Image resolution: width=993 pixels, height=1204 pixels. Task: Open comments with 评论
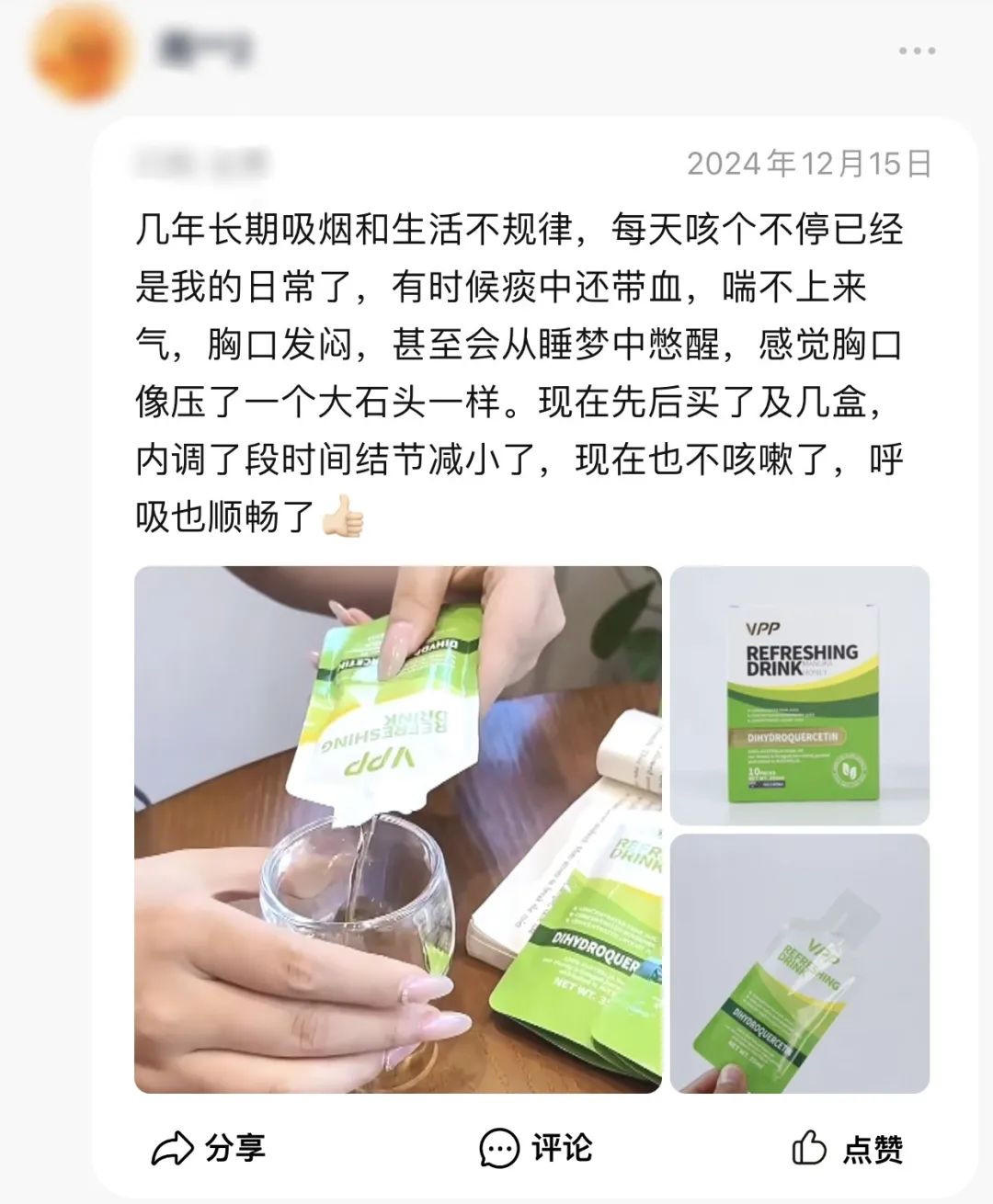[536, 1148]
